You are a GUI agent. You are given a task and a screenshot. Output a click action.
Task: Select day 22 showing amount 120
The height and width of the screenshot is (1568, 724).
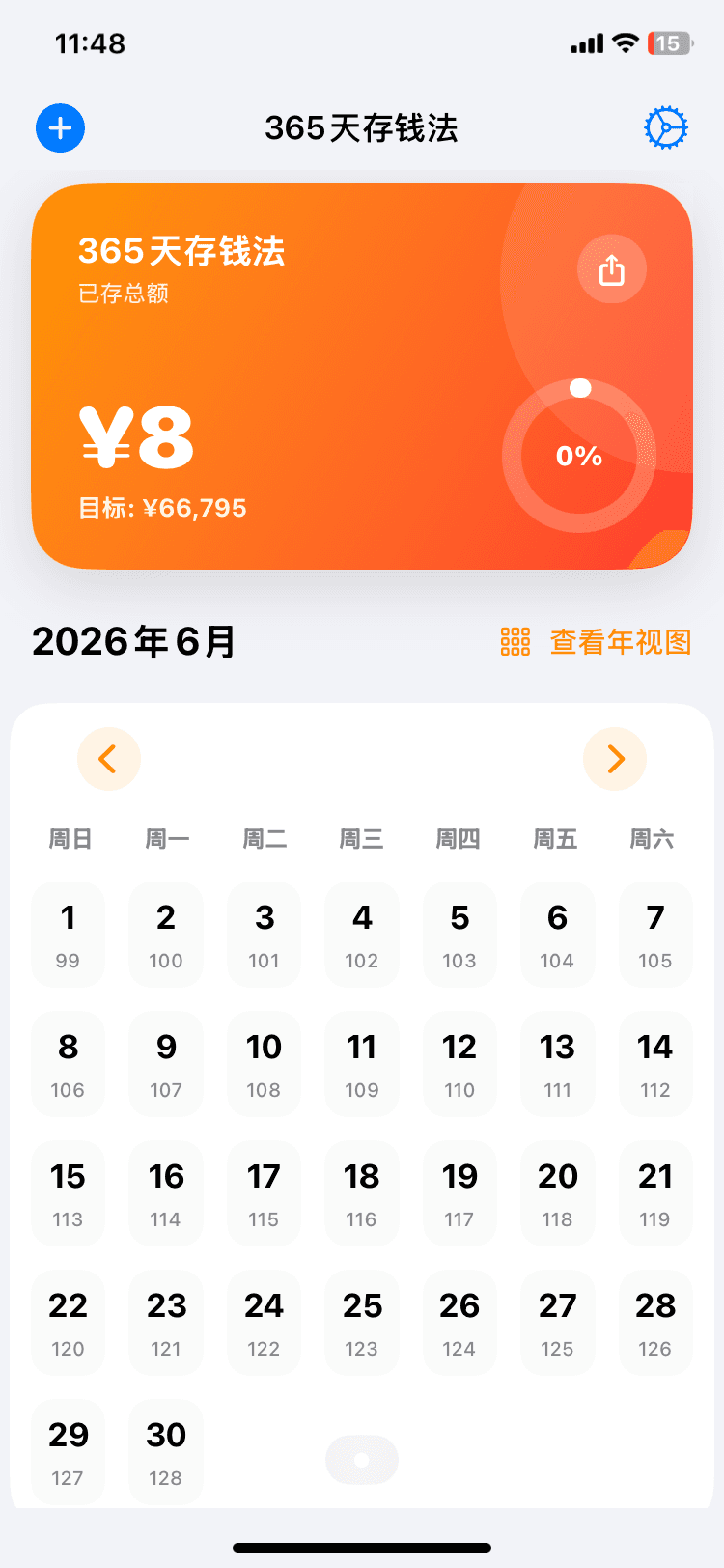pyautogui.click(x=68, y=1323)
